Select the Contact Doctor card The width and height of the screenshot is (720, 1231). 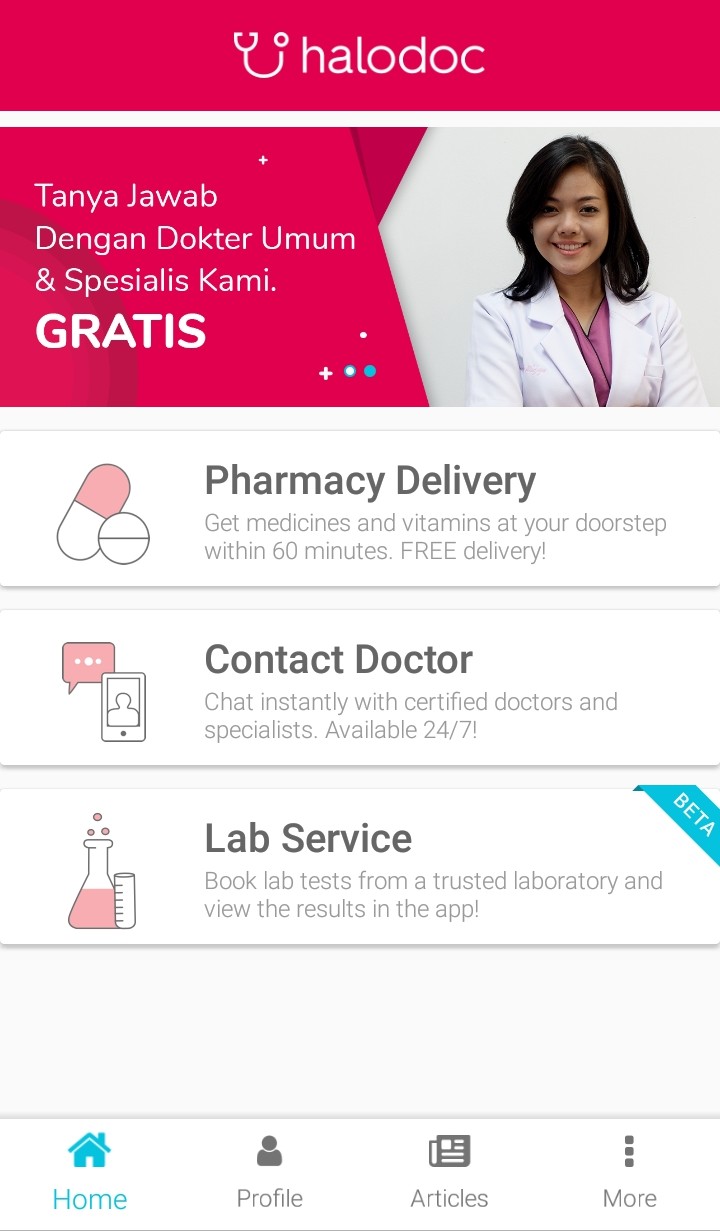359,688
